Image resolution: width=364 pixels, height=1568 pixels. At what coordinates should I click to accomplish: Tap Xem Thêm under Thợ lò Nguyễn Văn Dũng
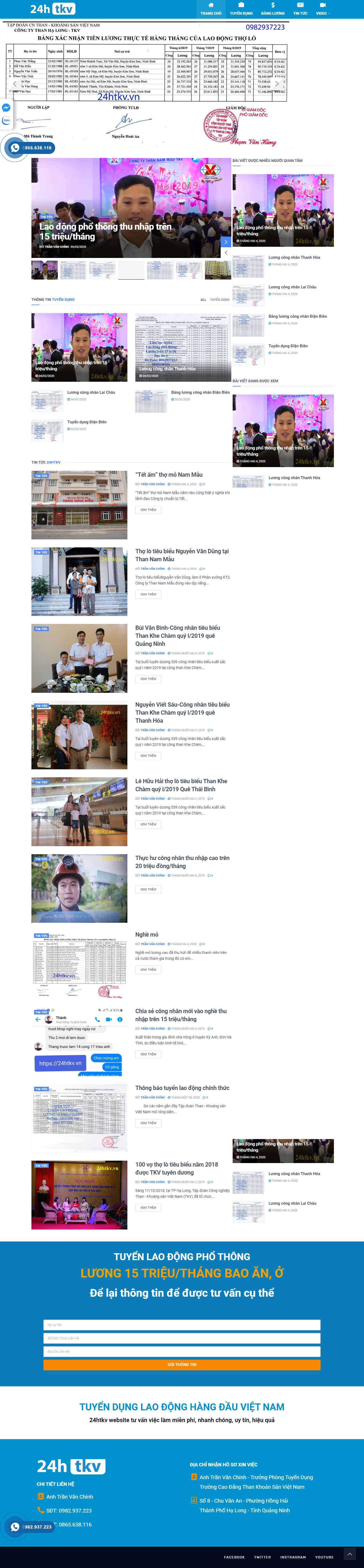pos(148,594)
